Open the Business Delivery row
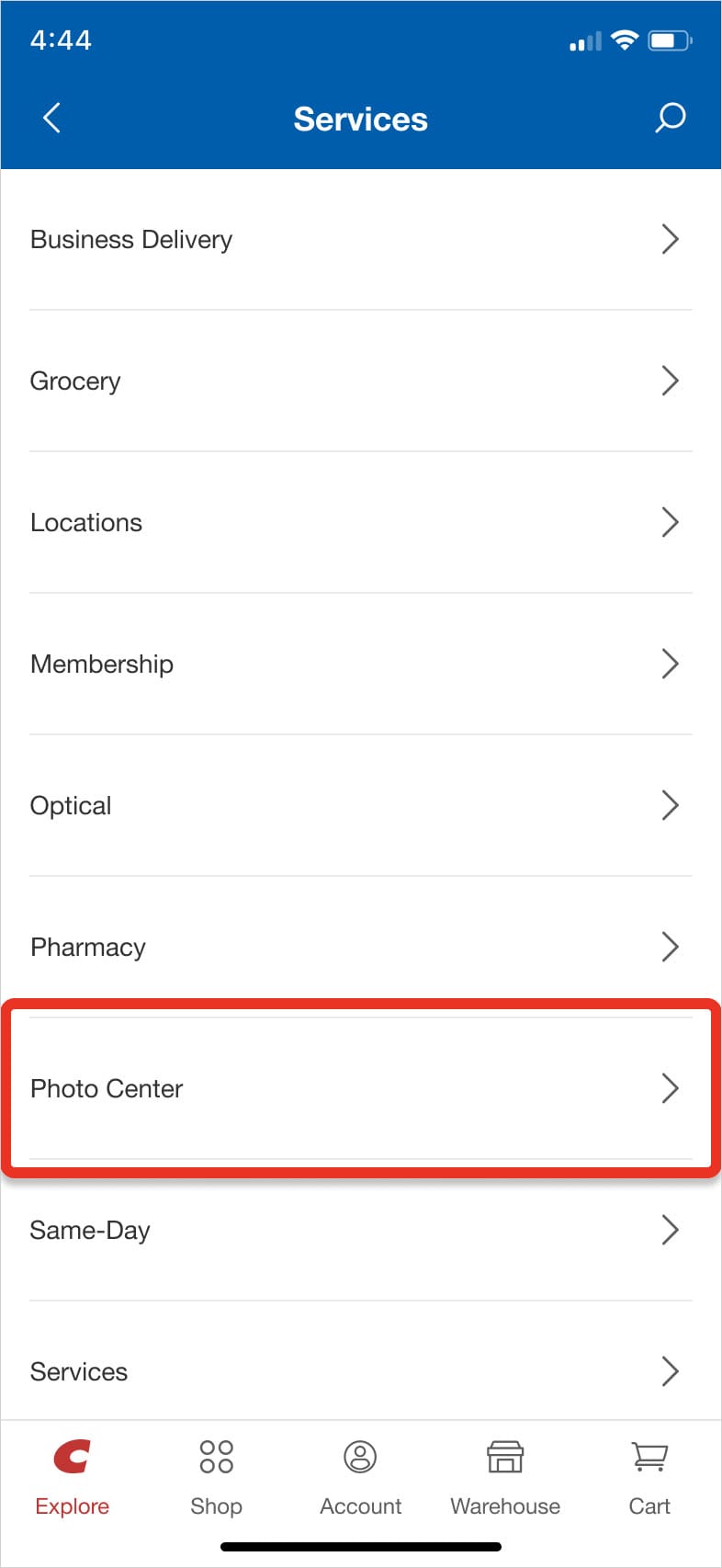Screen dimensions: 722x1568 [x=361, y=239]
